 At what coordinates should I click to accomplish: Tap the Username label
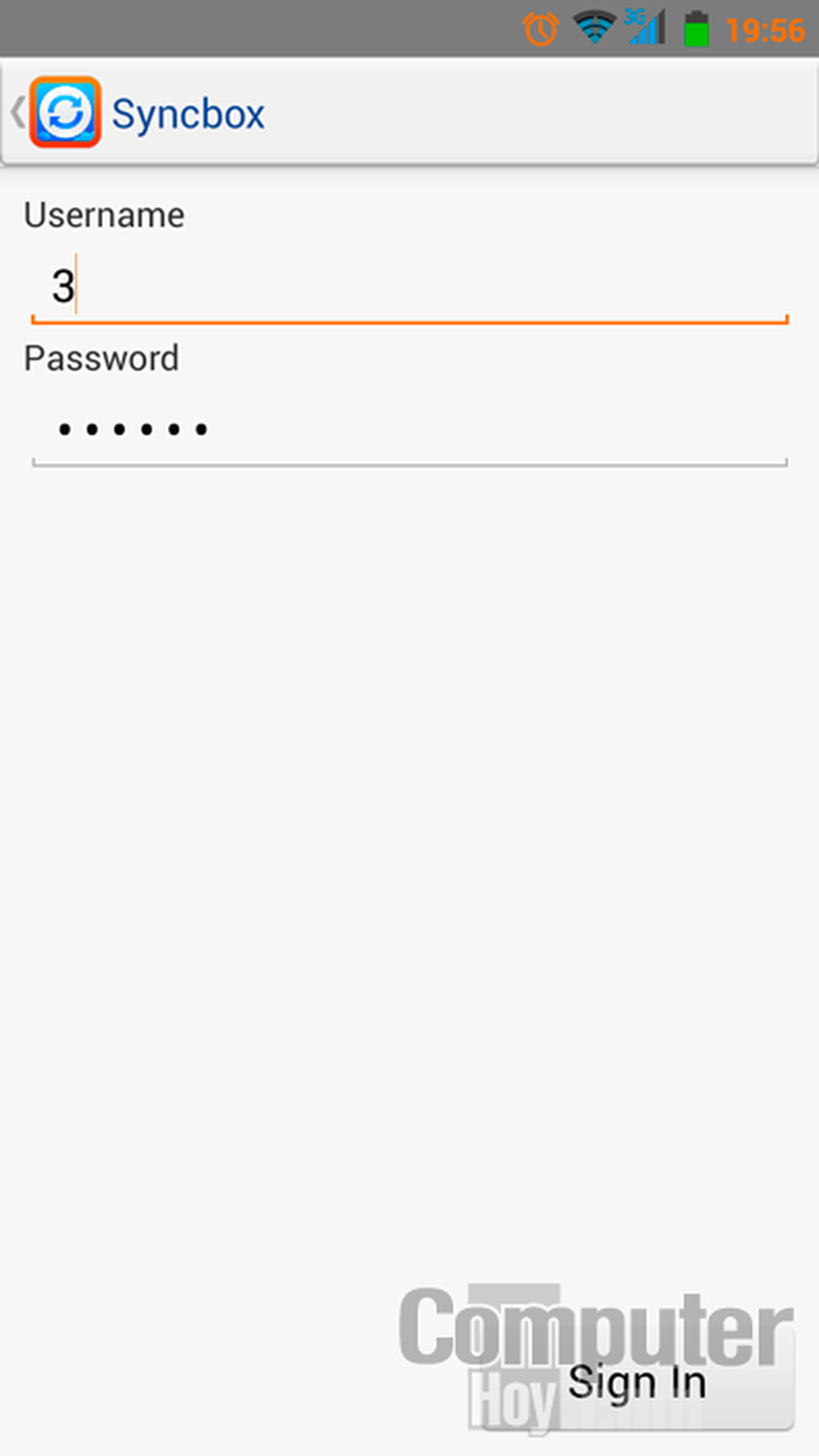tap(104, 215)
